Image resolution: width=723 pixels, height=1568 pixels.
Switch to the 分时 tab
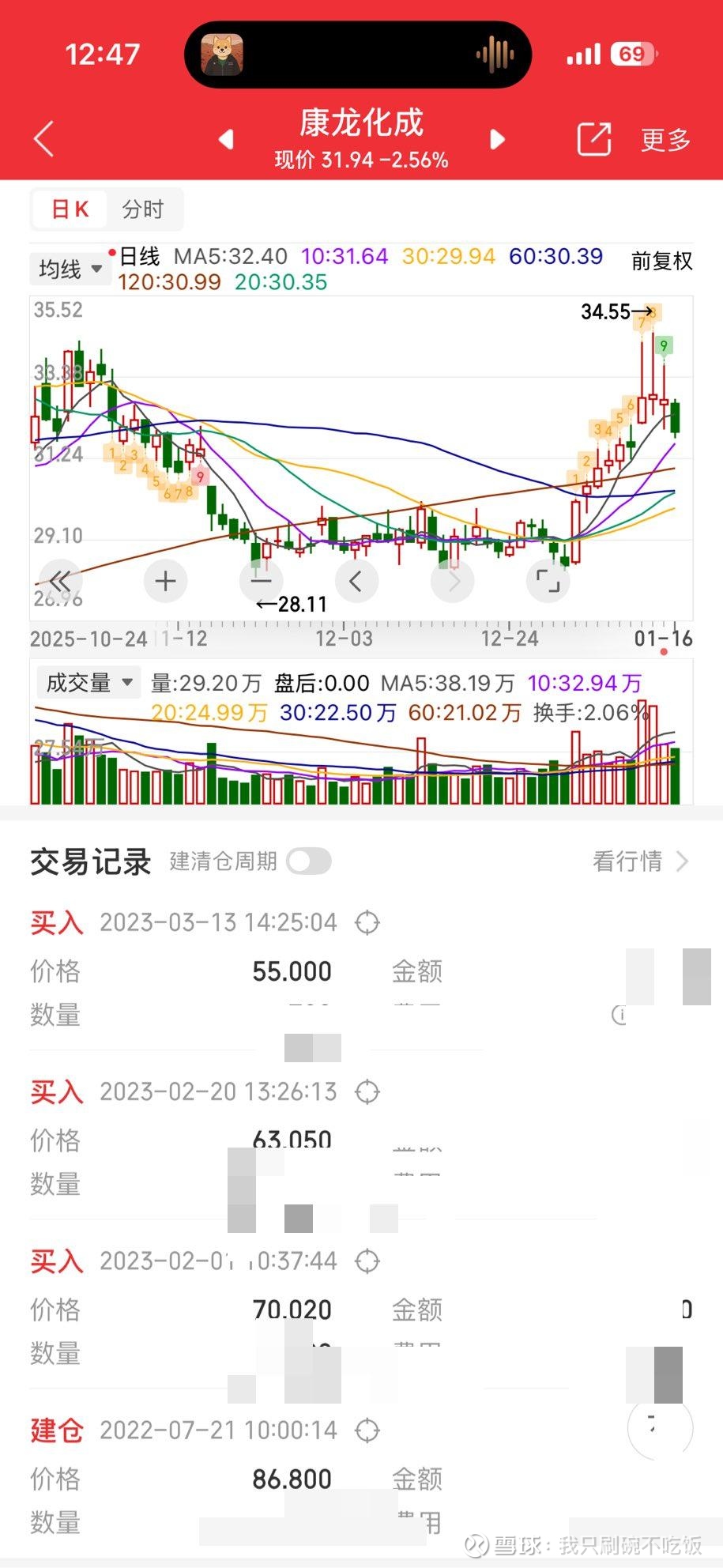(143, 209)
